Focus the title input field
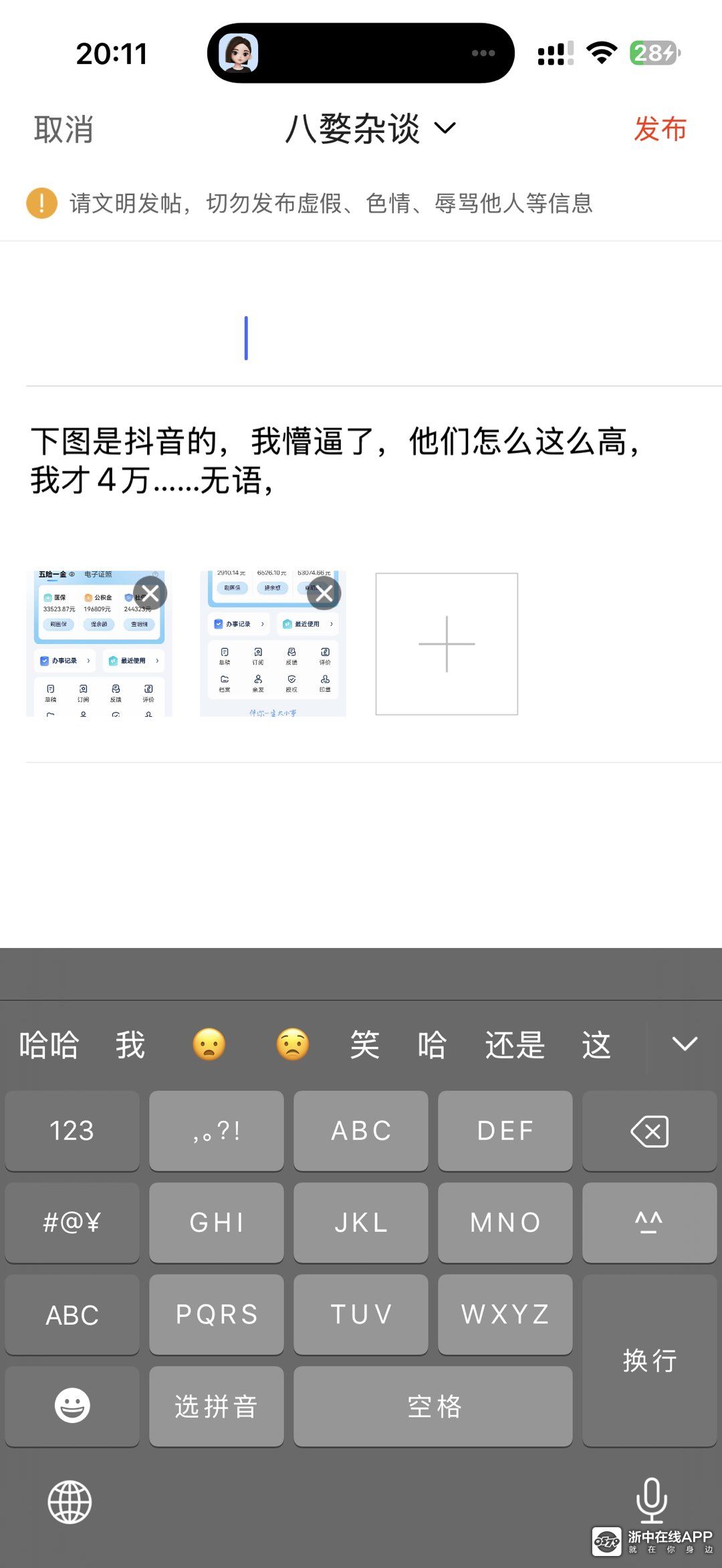Image resolution: width=722 pixels, height=1568 pixels. [361, 338]
